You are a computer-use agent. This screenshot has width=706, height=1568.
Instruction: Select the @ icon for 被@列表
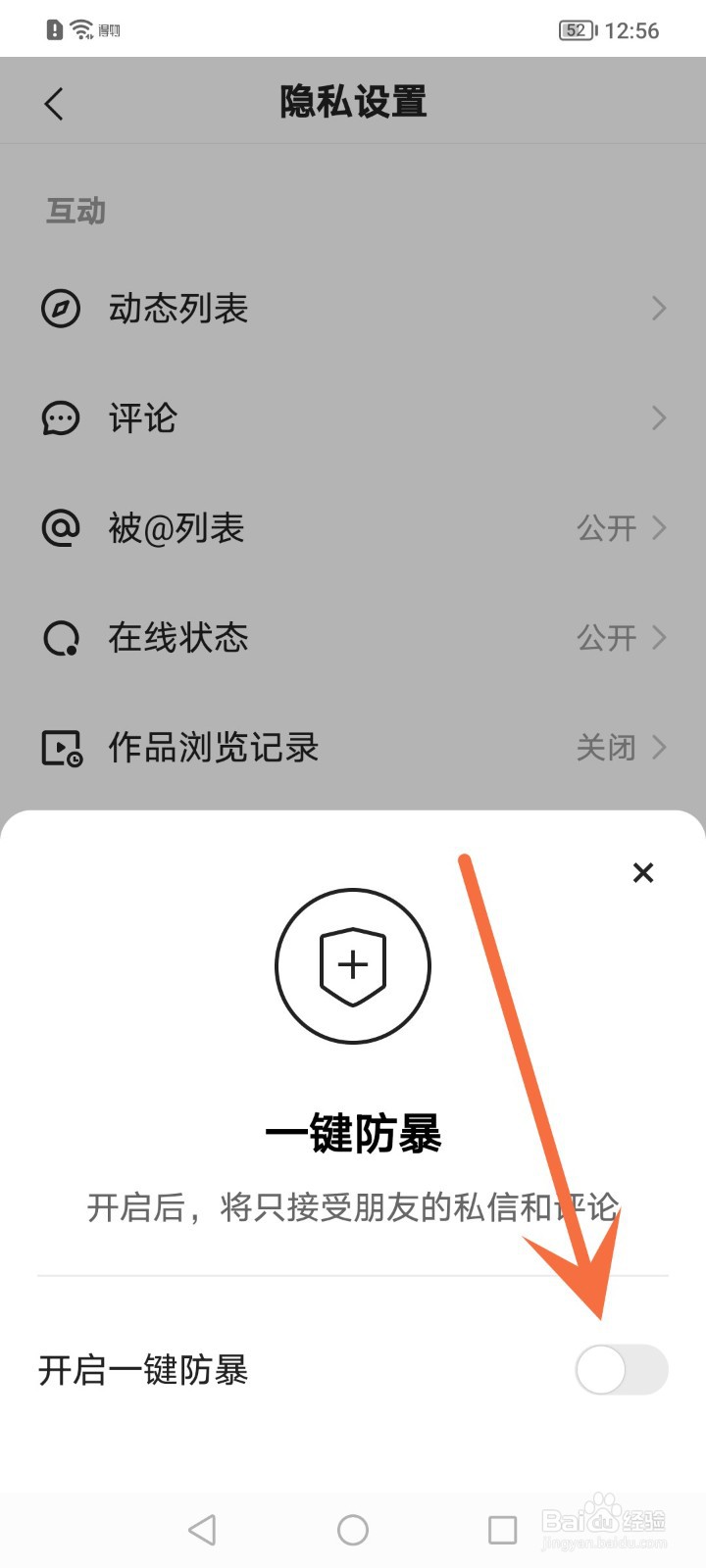click(x=60, y=528)
